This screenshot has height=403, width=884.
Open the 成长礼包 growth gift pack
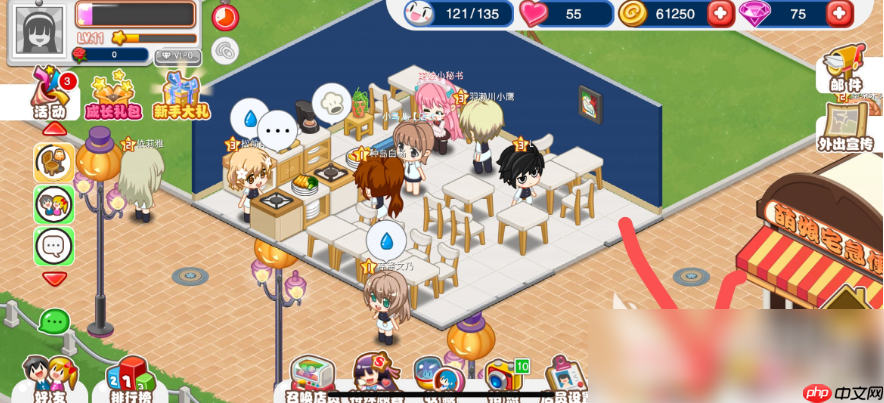[x=113, y=96]
